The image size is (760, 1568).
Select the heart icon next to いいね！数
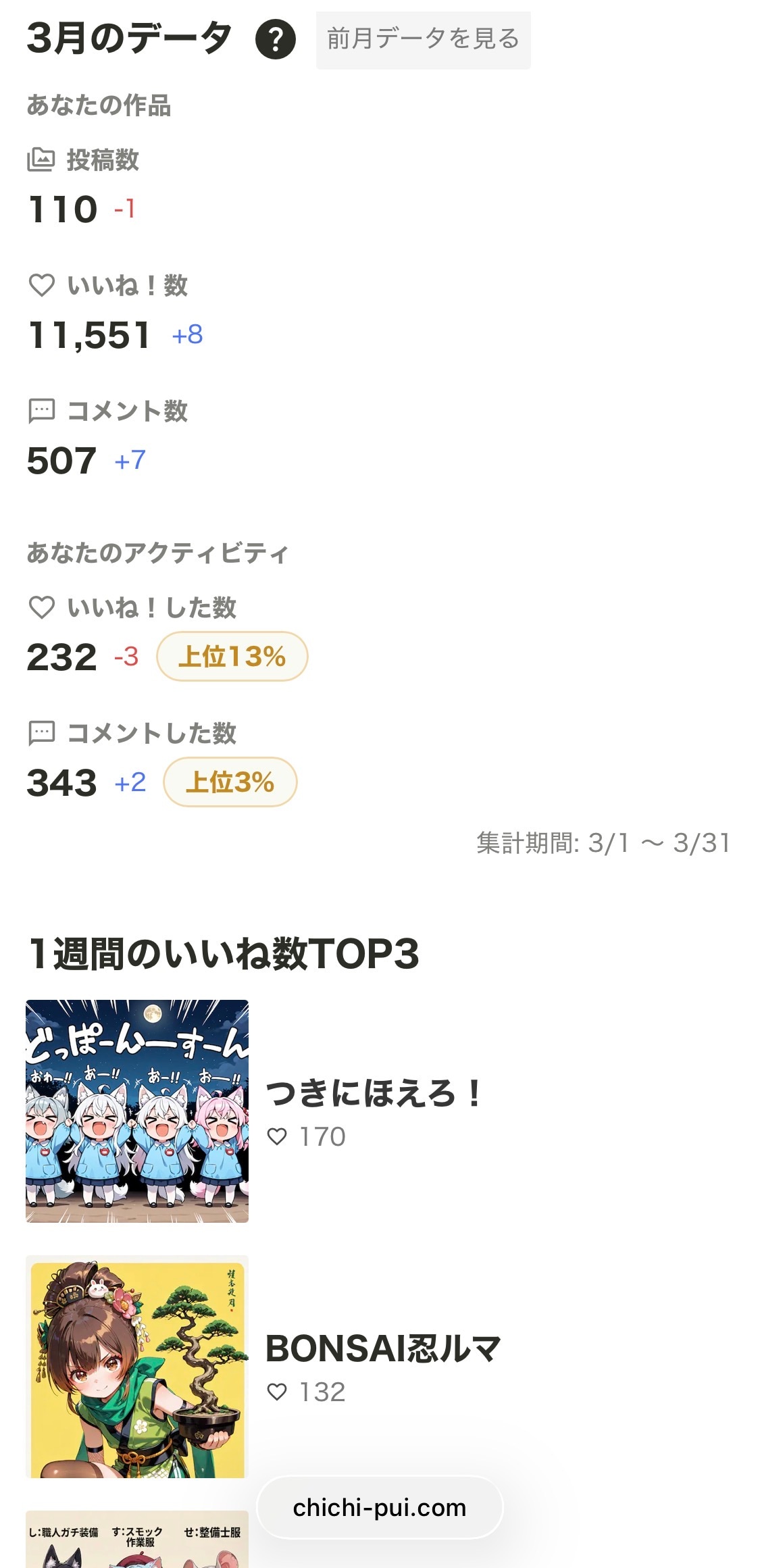[42, 285]
